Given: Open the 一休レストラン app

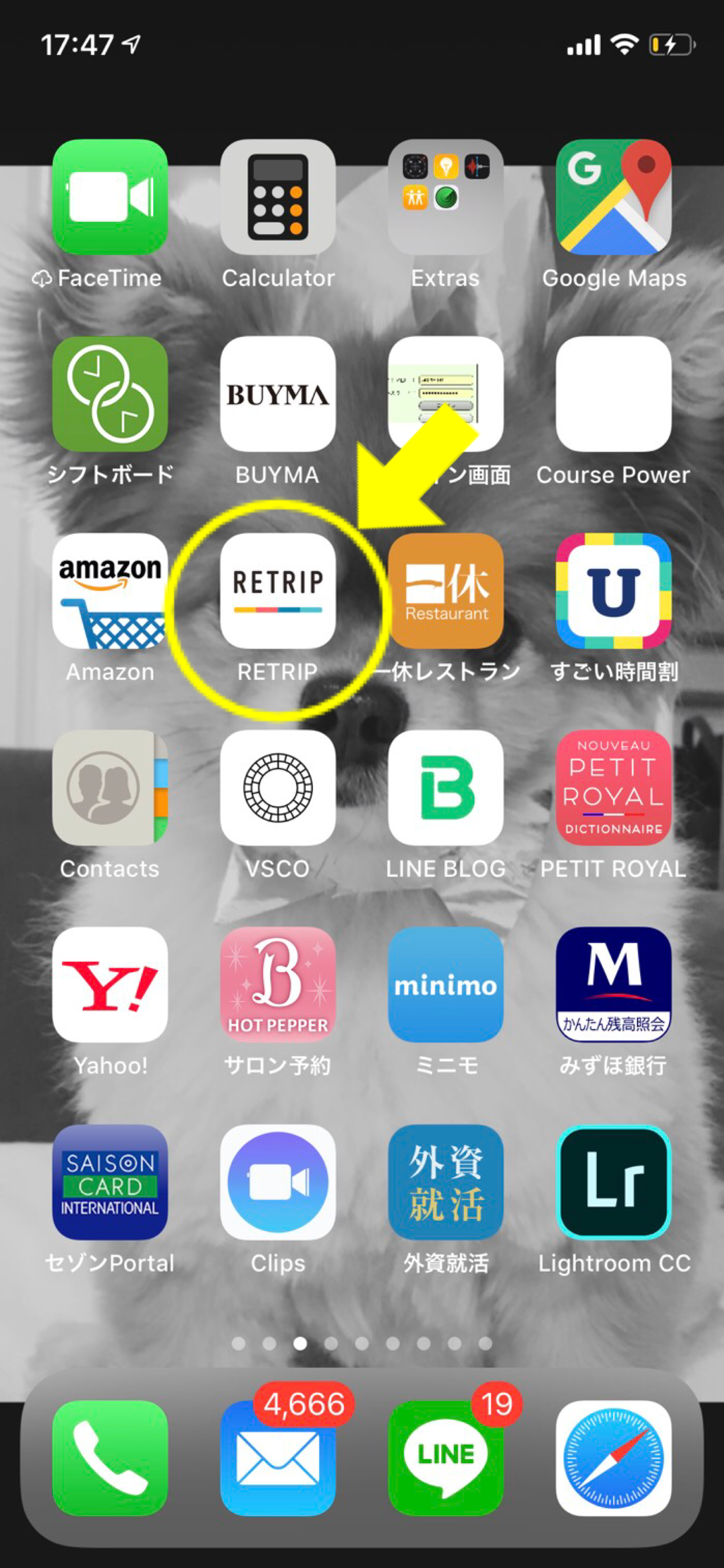Looking at the screenshot, I should tap(445, 590).
